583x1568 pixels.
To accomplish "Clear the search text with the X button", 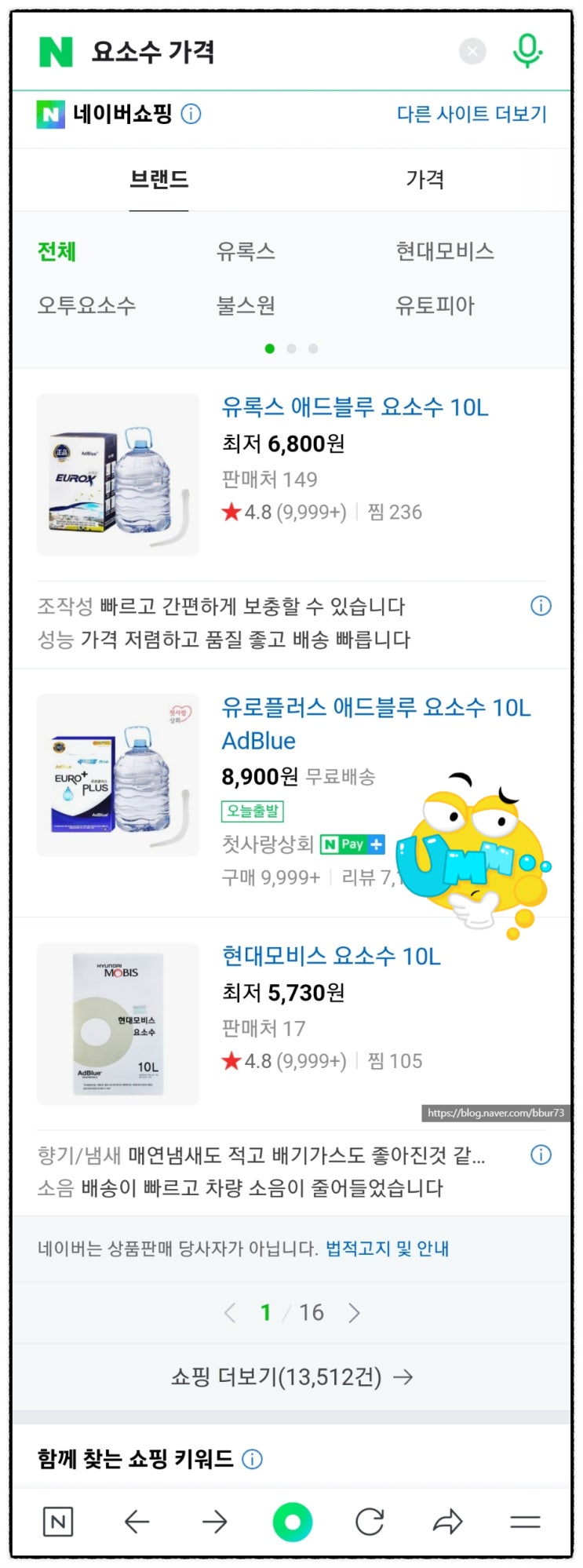I will [x=472, y=52].
